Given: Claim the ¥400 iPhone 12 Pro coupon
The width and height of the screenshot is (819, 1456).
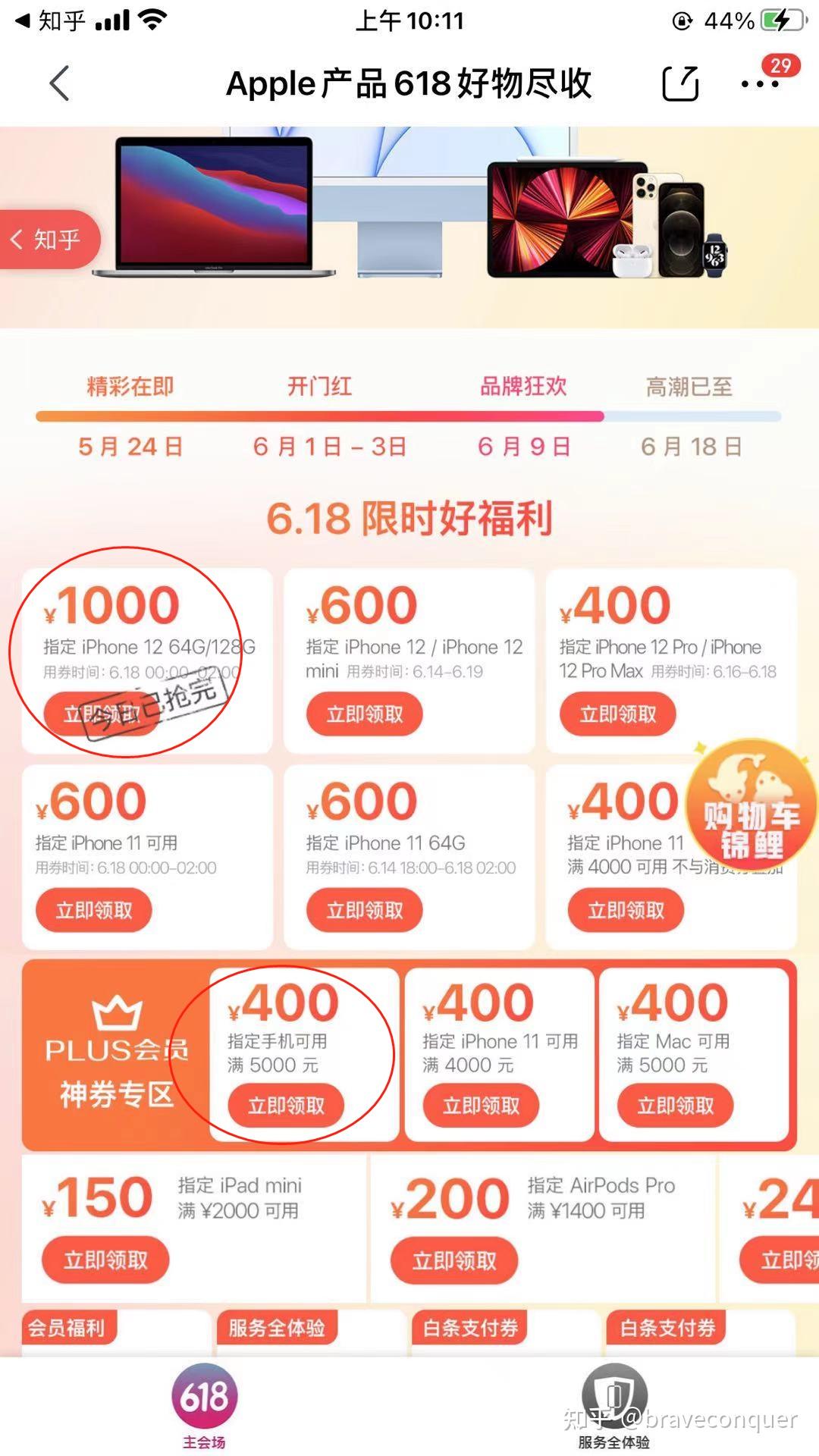Looking at the screenshot, I should tap(618, 714).
